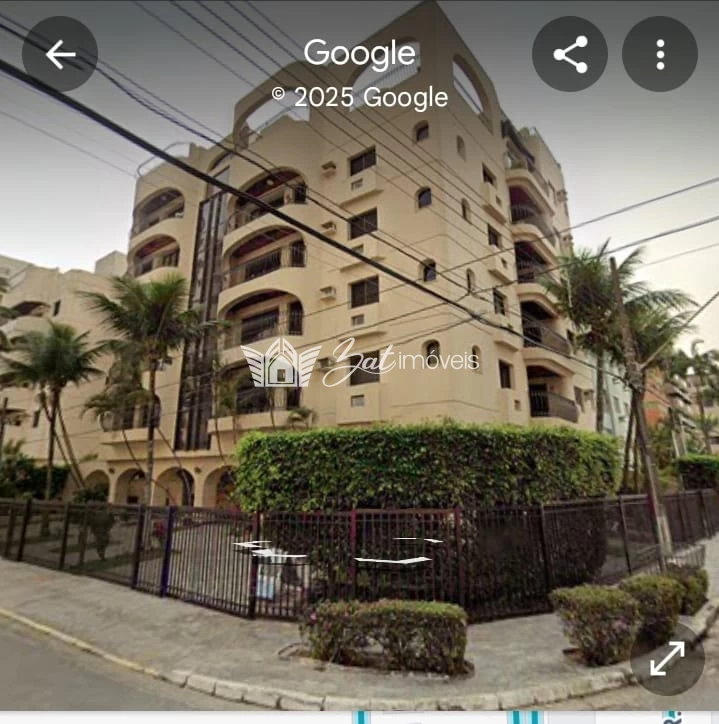Share this street view image
Image resolution: width=719 pixels, height=724 pixels.
click(570, 54)
